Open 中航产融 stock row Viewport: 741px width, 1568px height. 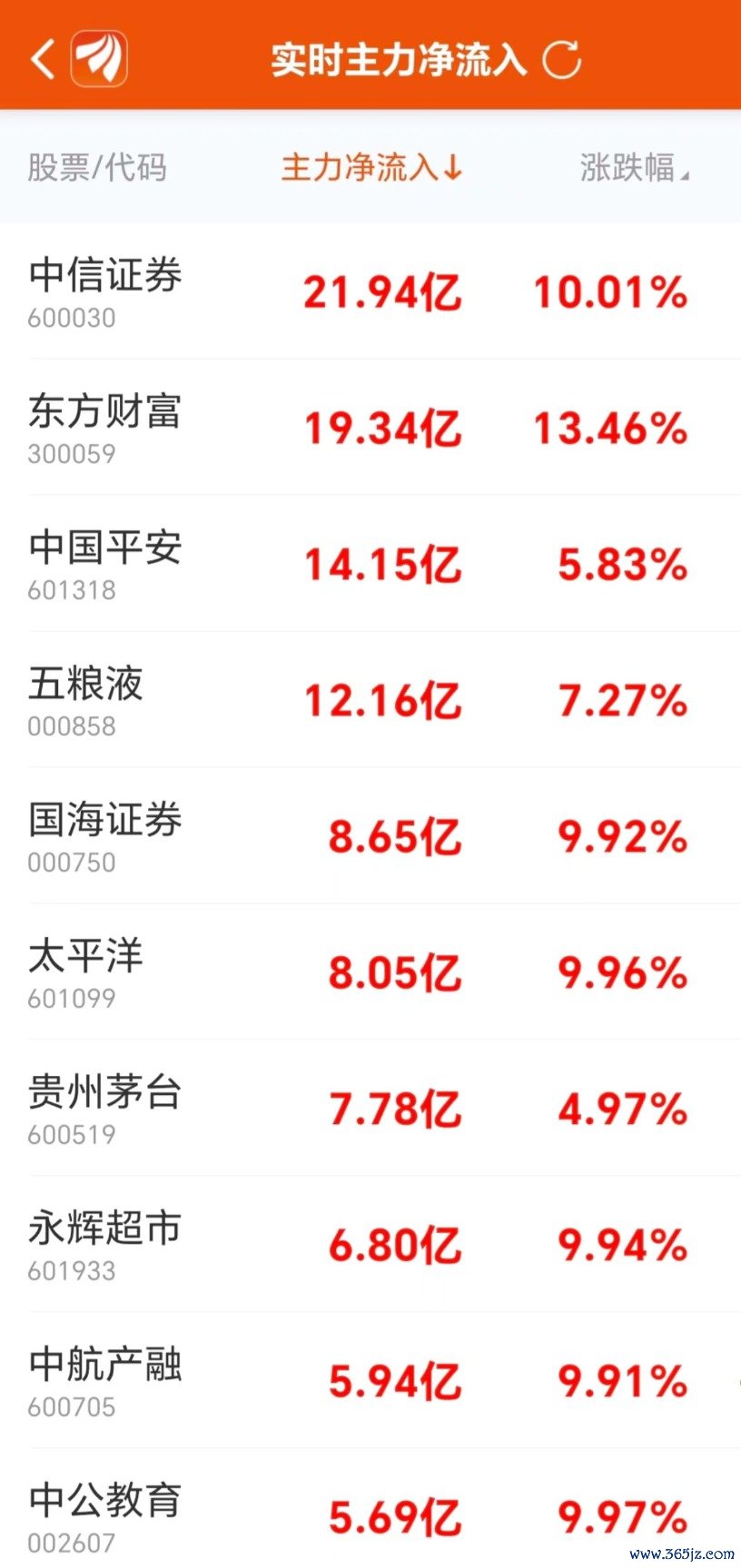(105, 1380)
